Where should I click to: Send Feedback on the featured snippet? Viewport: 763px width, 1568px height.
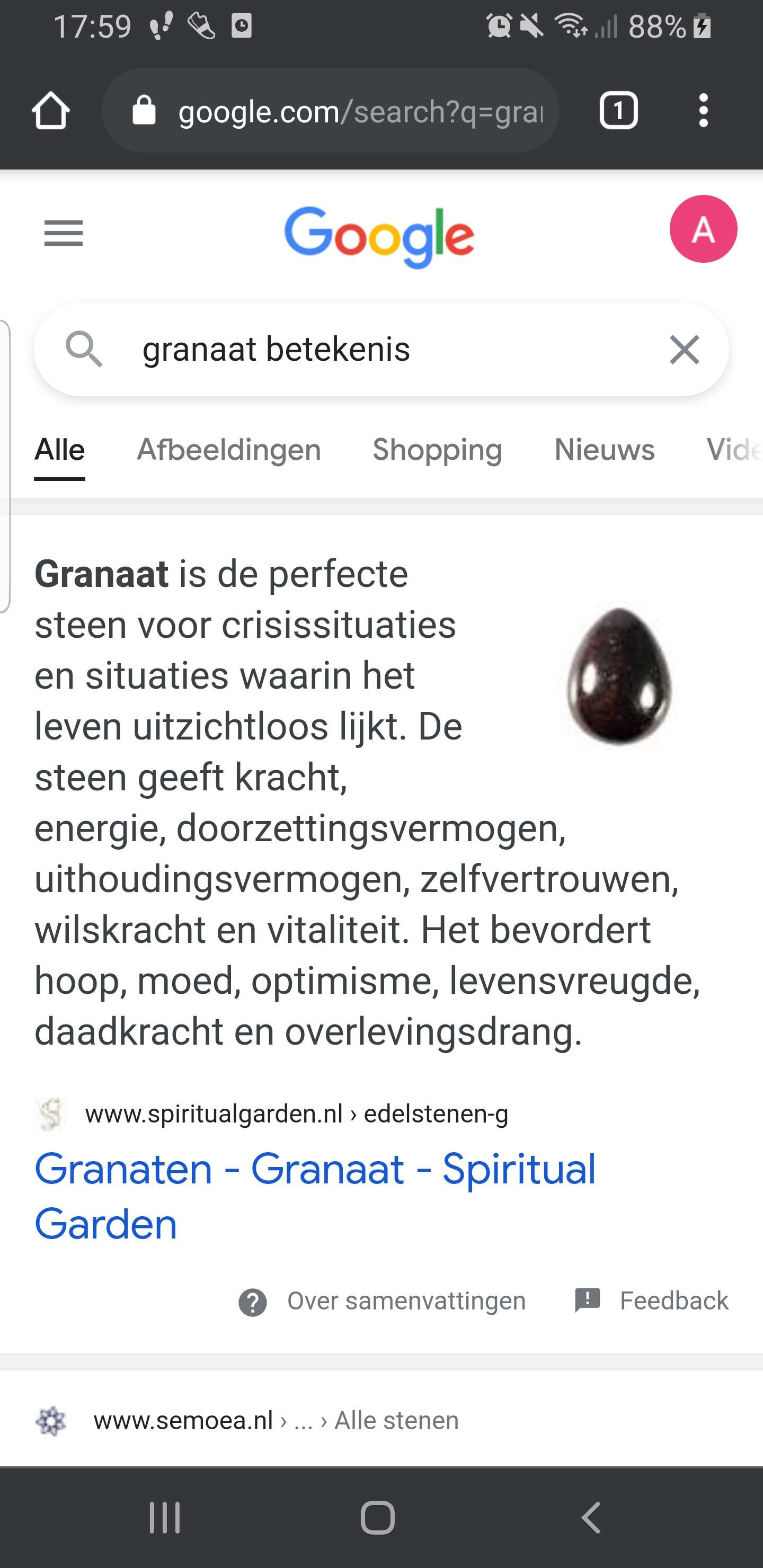tap(651, 1301)
